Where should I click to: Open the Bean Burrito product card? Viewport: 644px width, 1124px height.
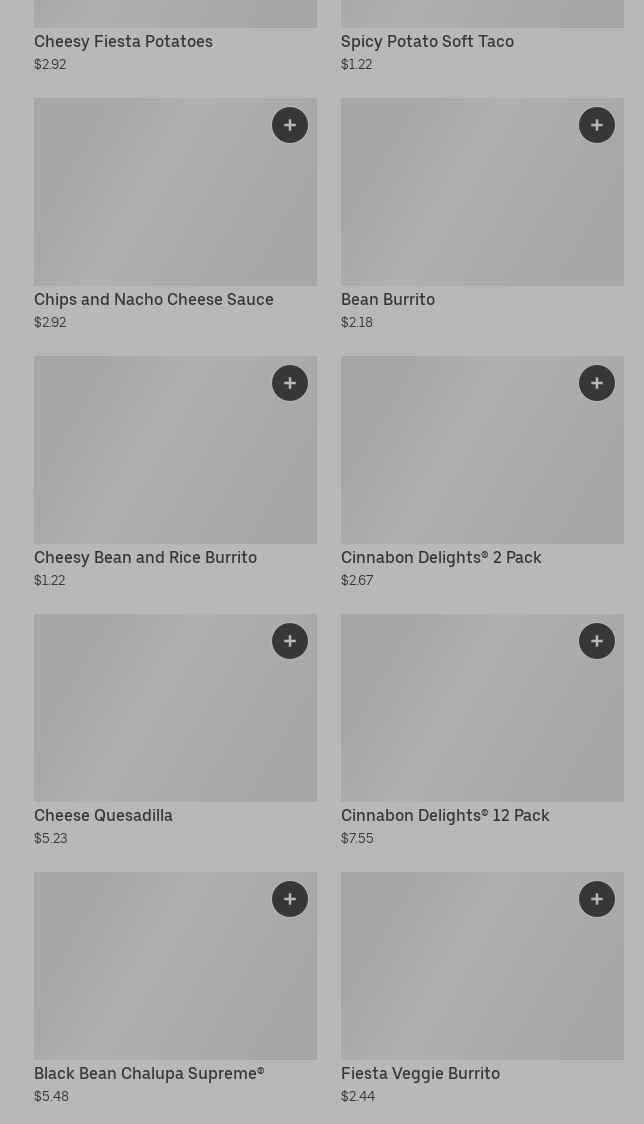(482, 214)
